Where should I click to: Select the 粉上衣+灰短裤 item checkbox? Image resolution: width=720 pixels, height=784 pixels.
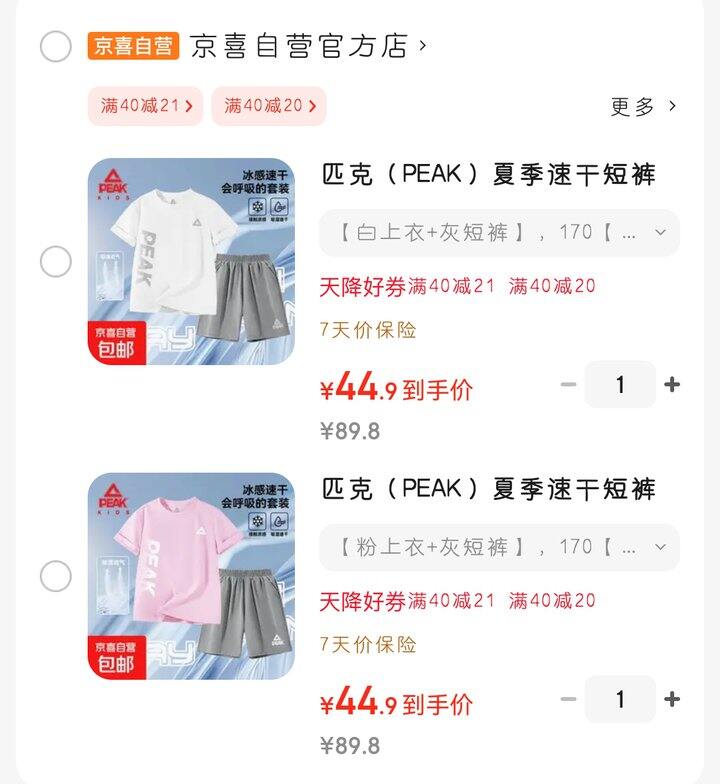pyautogui.click(x=56, y=576)
